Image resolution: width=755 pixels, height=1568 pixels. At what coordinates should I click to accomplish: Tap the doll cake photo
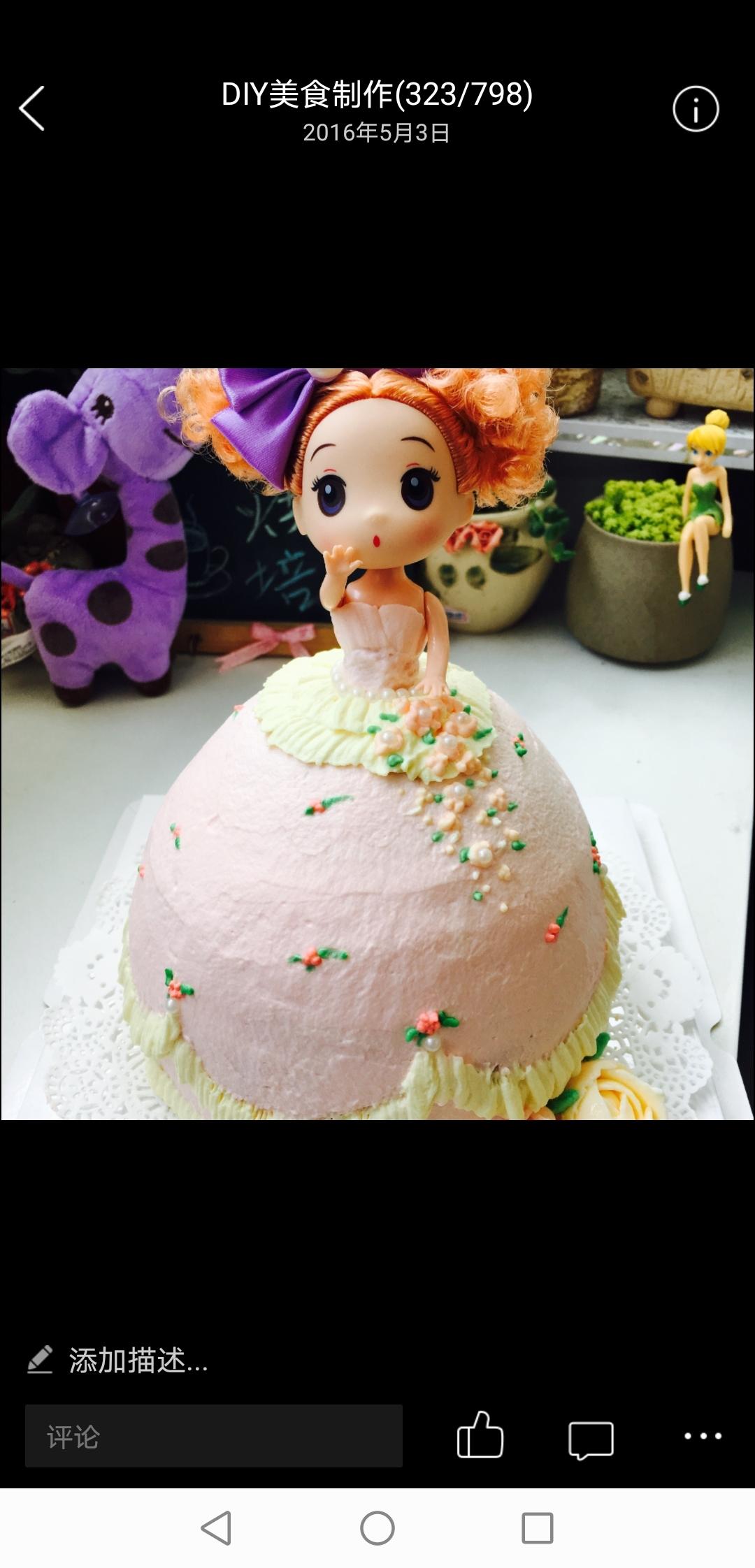coord(377,743)
